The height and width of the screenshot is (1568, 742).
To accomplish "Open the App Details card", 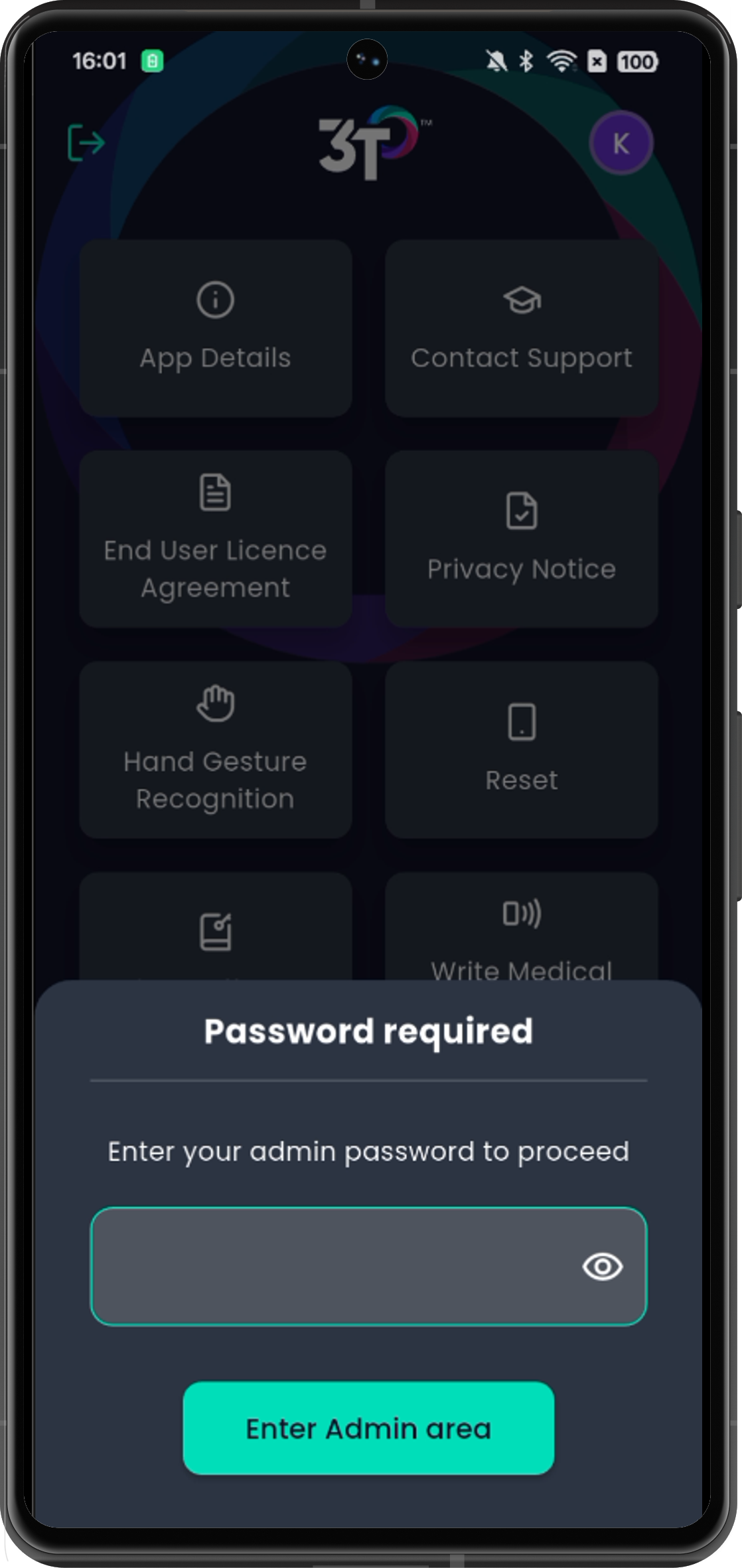I will coord(215,328).
